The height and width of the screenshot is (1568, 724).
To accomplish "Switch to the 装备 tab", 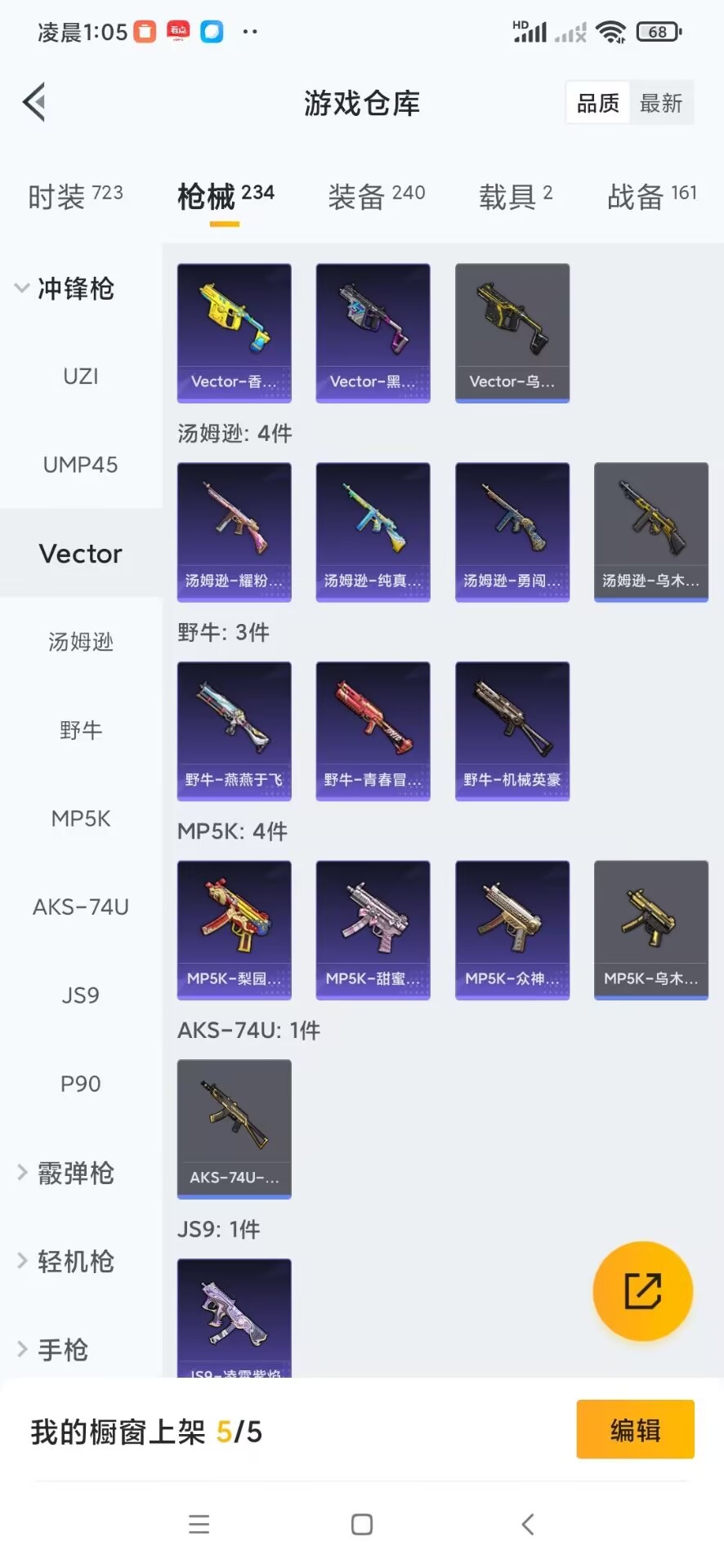I will (x=376, y=196).
